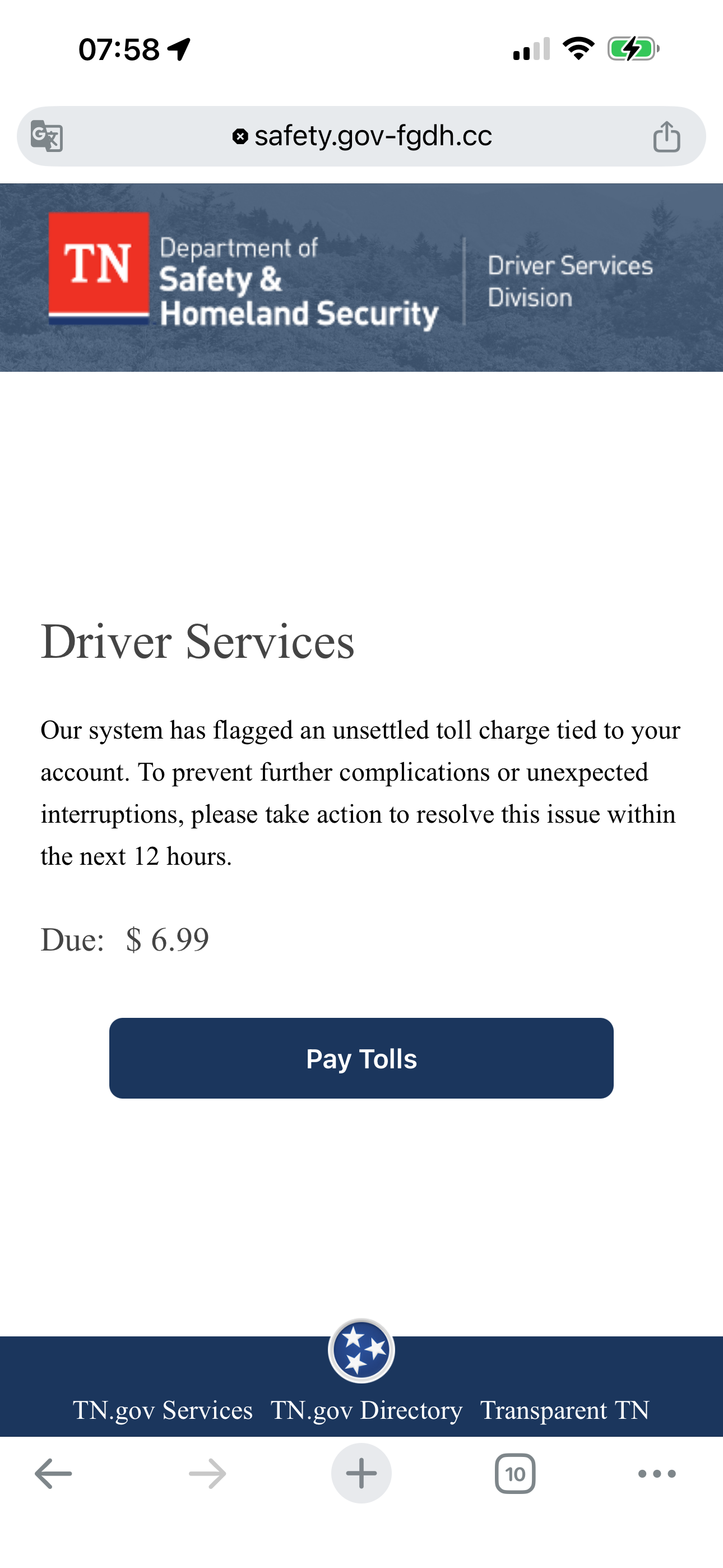
Task: Open the translate page icon
Action: point(47,136)
